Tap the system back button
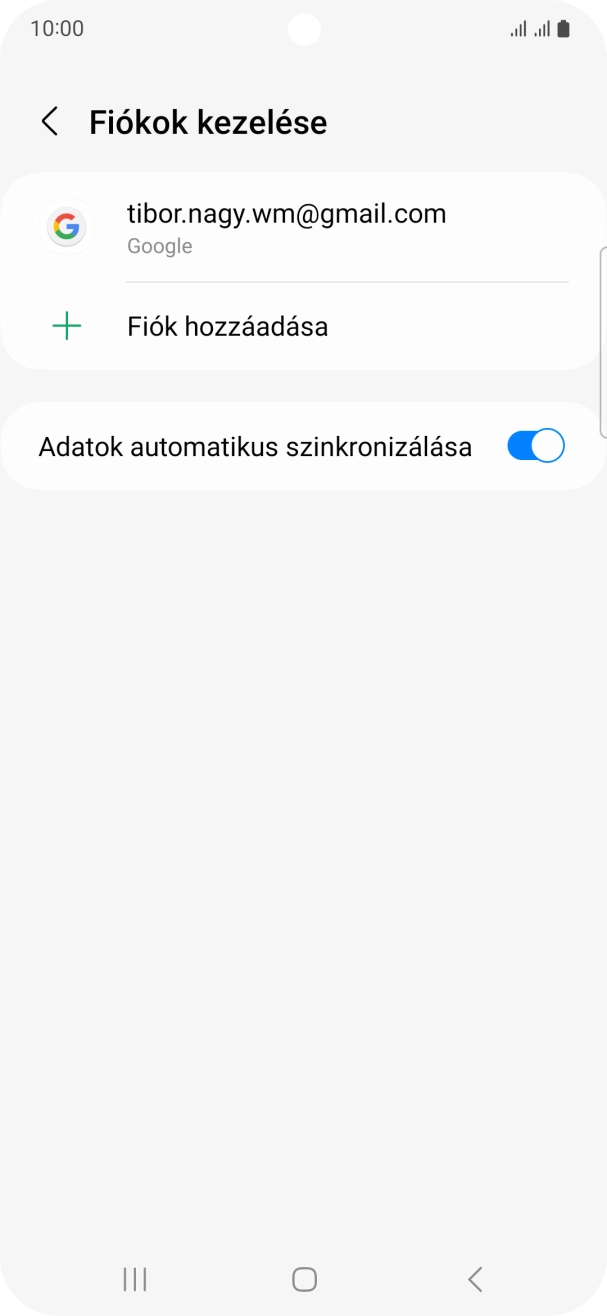The width and height of the screenshot is (607, 1316). click(475, 1279)
